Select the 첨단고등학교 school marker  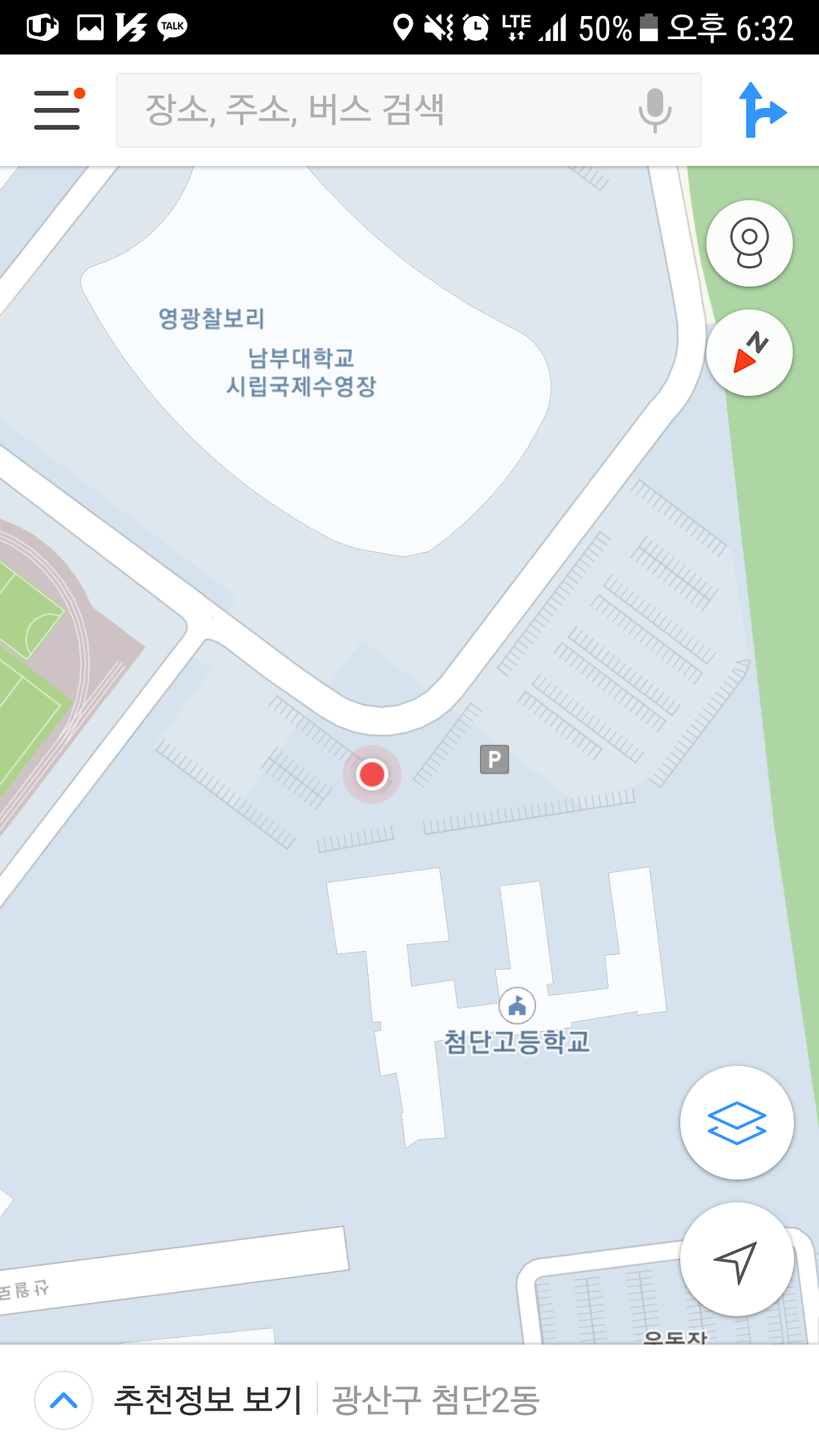[517, 1006]
